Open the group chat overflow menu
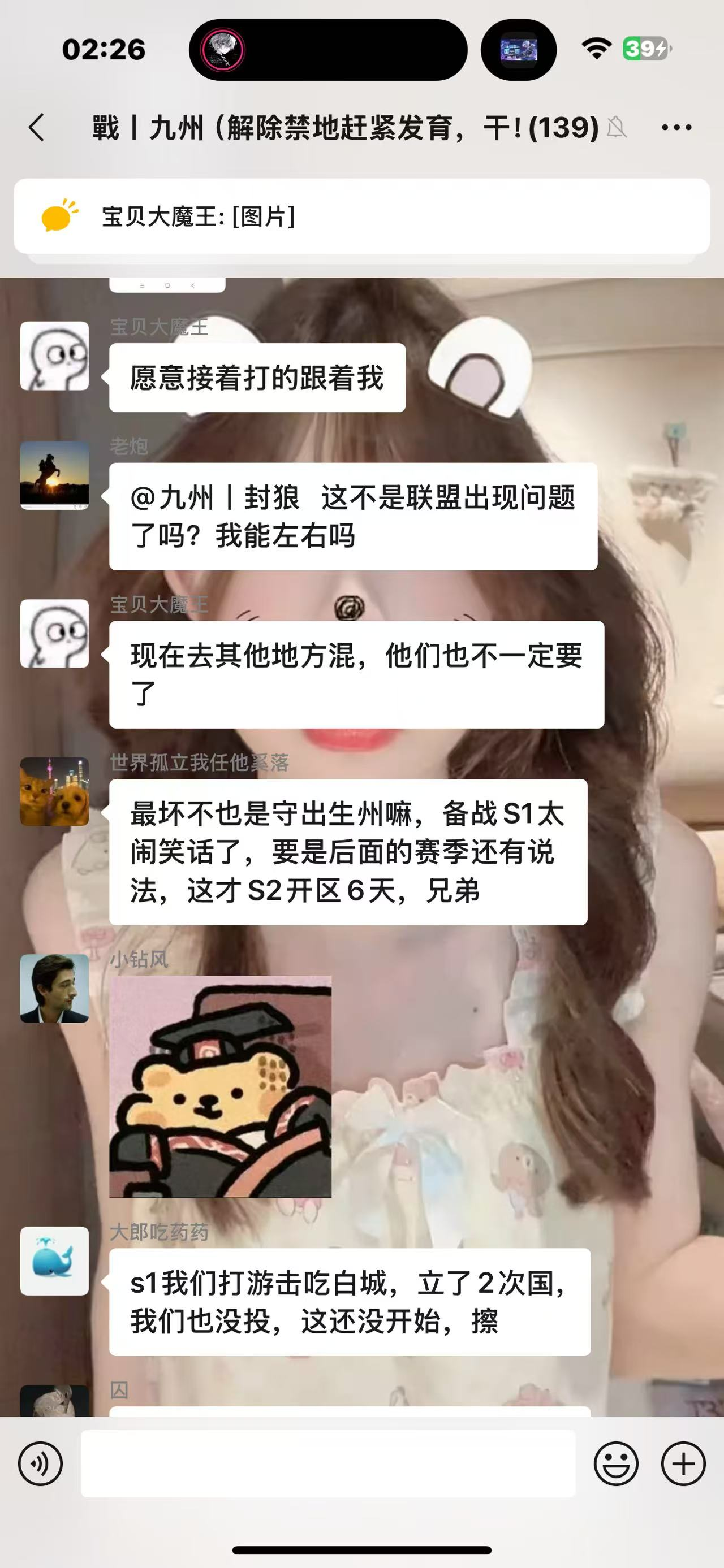This screenshot has width=724, height=1568. pos(676,128)
